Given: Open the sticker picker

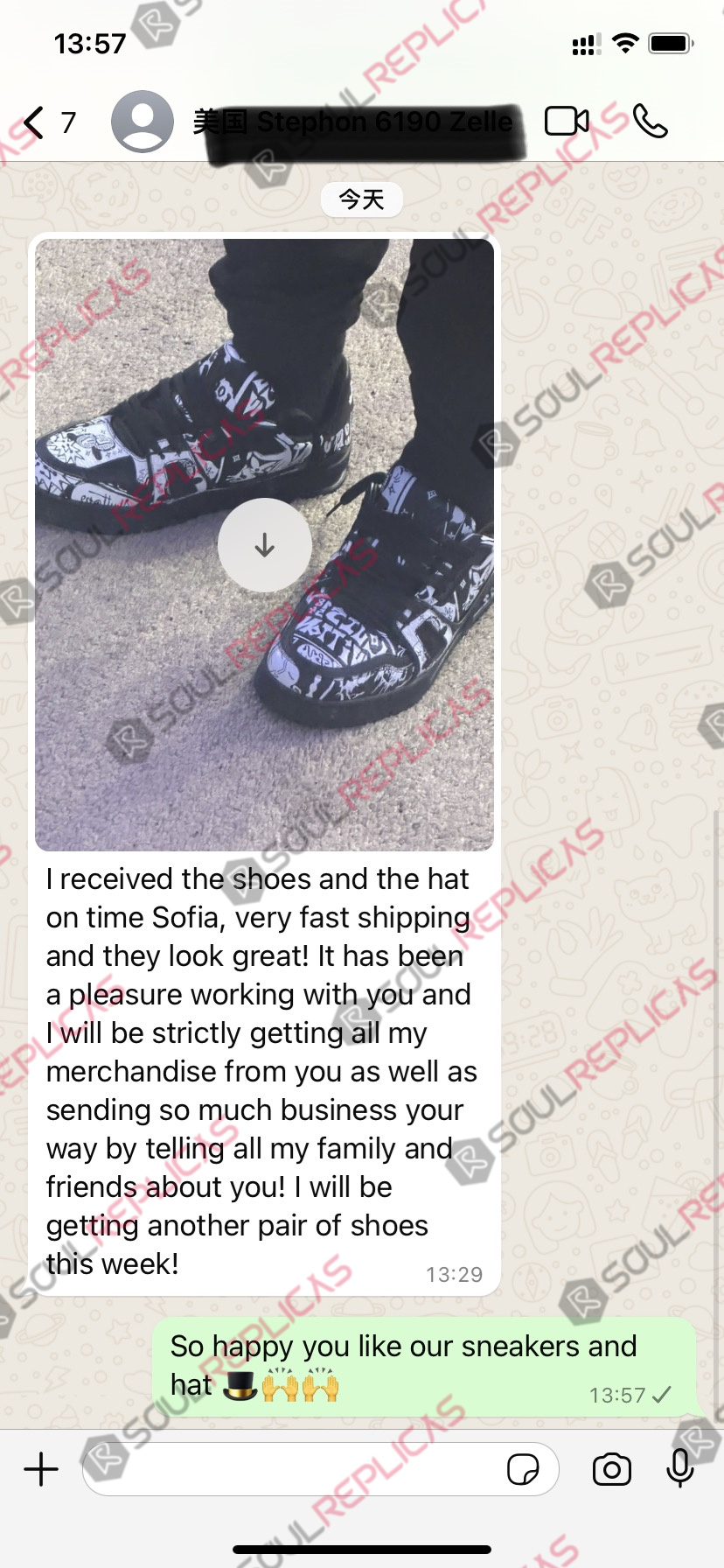Looking at the screenshot, I should coord(523,1469).
